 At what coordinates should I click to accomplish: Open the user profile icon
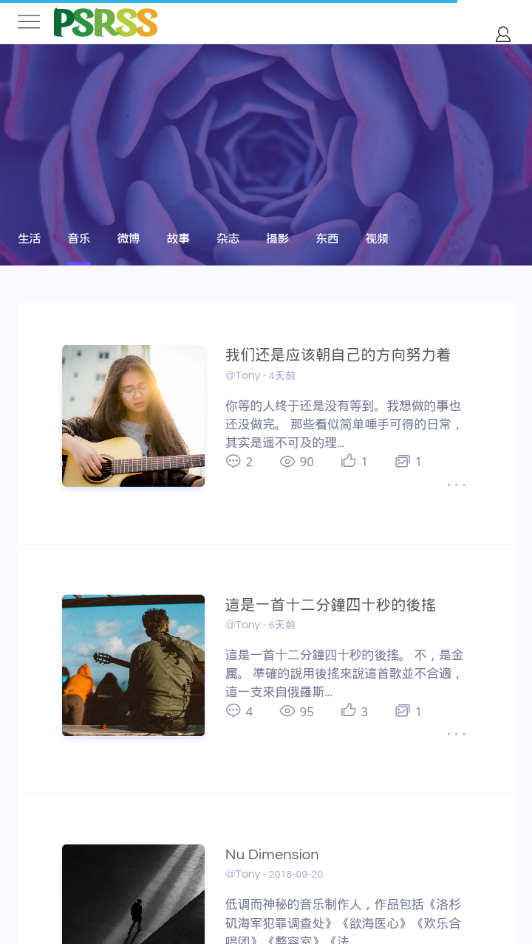503,34
